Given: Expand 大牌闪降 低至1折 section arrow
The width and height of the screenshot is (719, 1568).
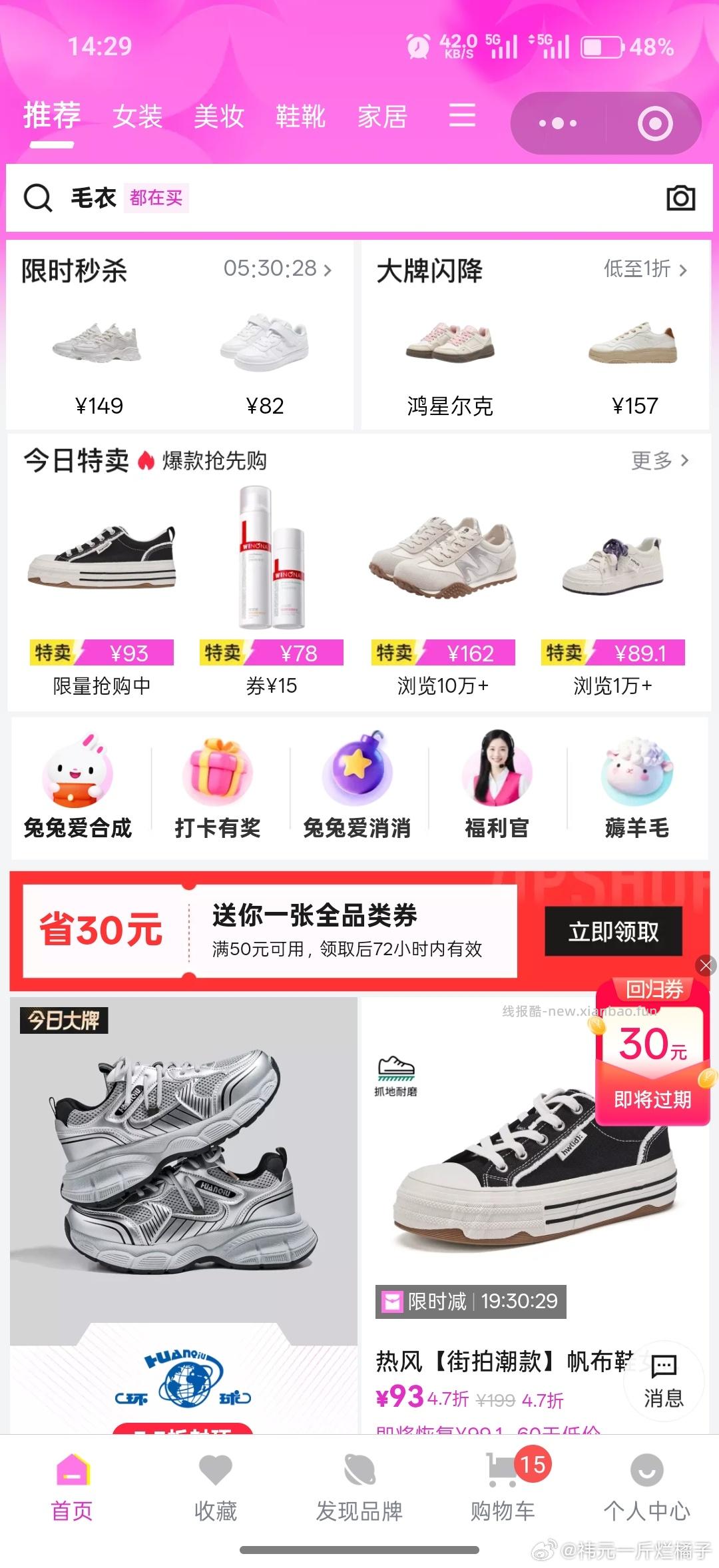Looking at the screenshot, I should 683,270.
